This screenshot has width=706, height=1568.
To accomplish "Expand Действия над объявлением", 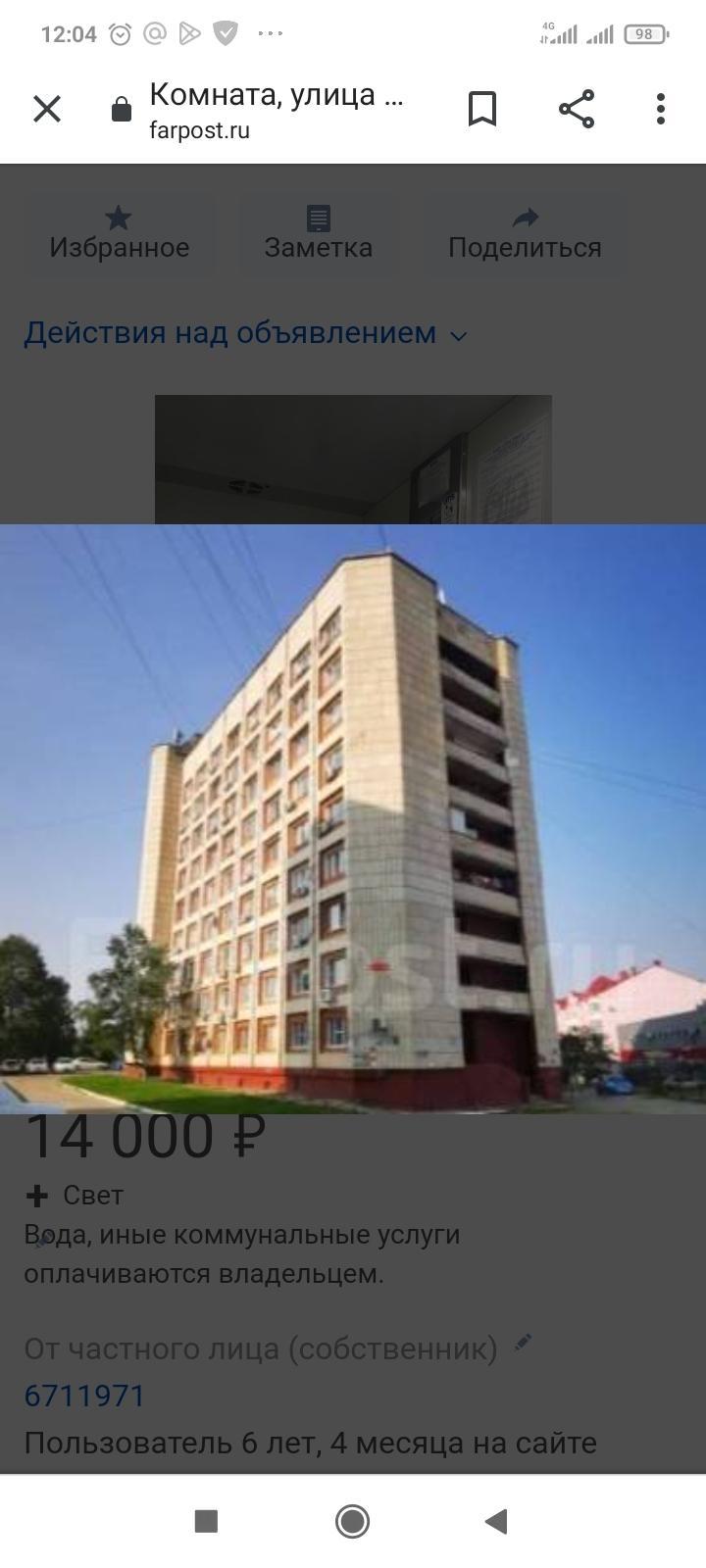I will (x=245, y=333).
